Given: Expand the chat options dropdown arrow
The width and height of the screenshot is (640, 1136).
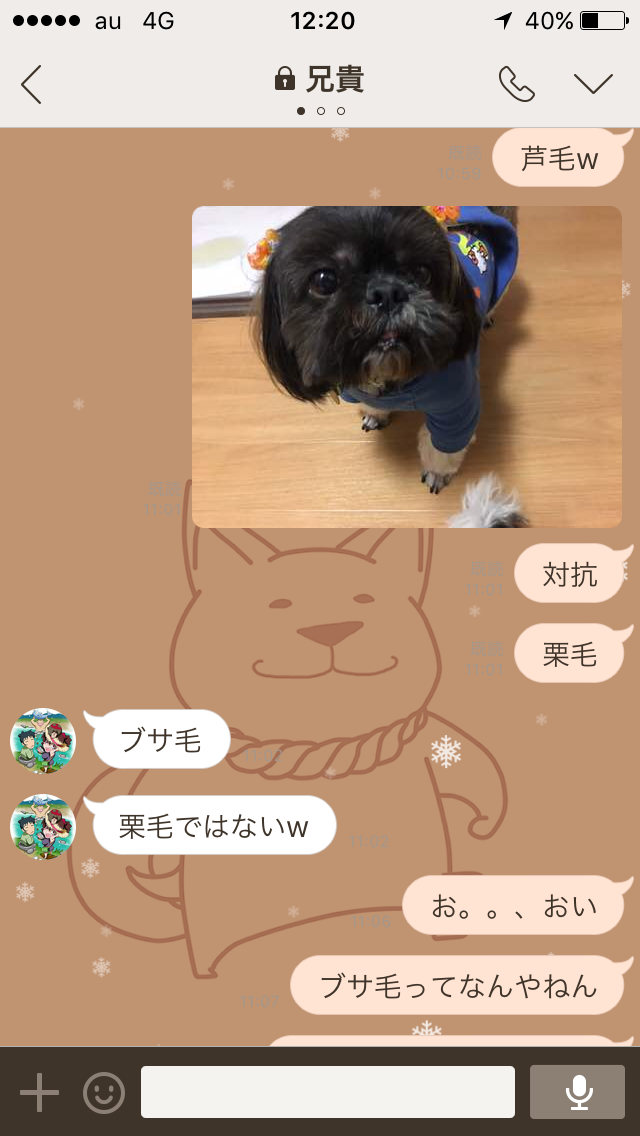Looking at the screenshot, I should 593,84.
